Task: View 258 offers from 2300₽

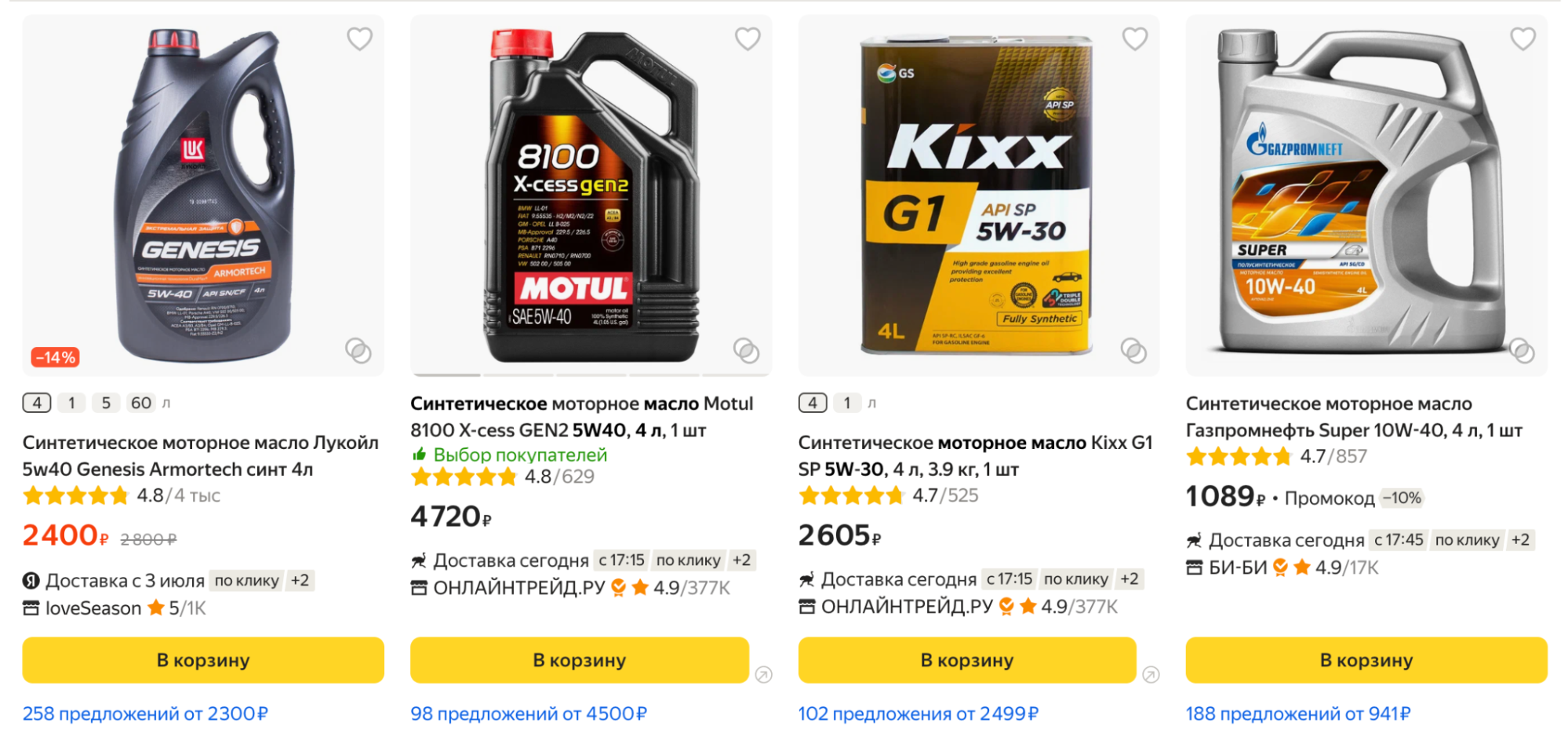Action: point(145,713)
